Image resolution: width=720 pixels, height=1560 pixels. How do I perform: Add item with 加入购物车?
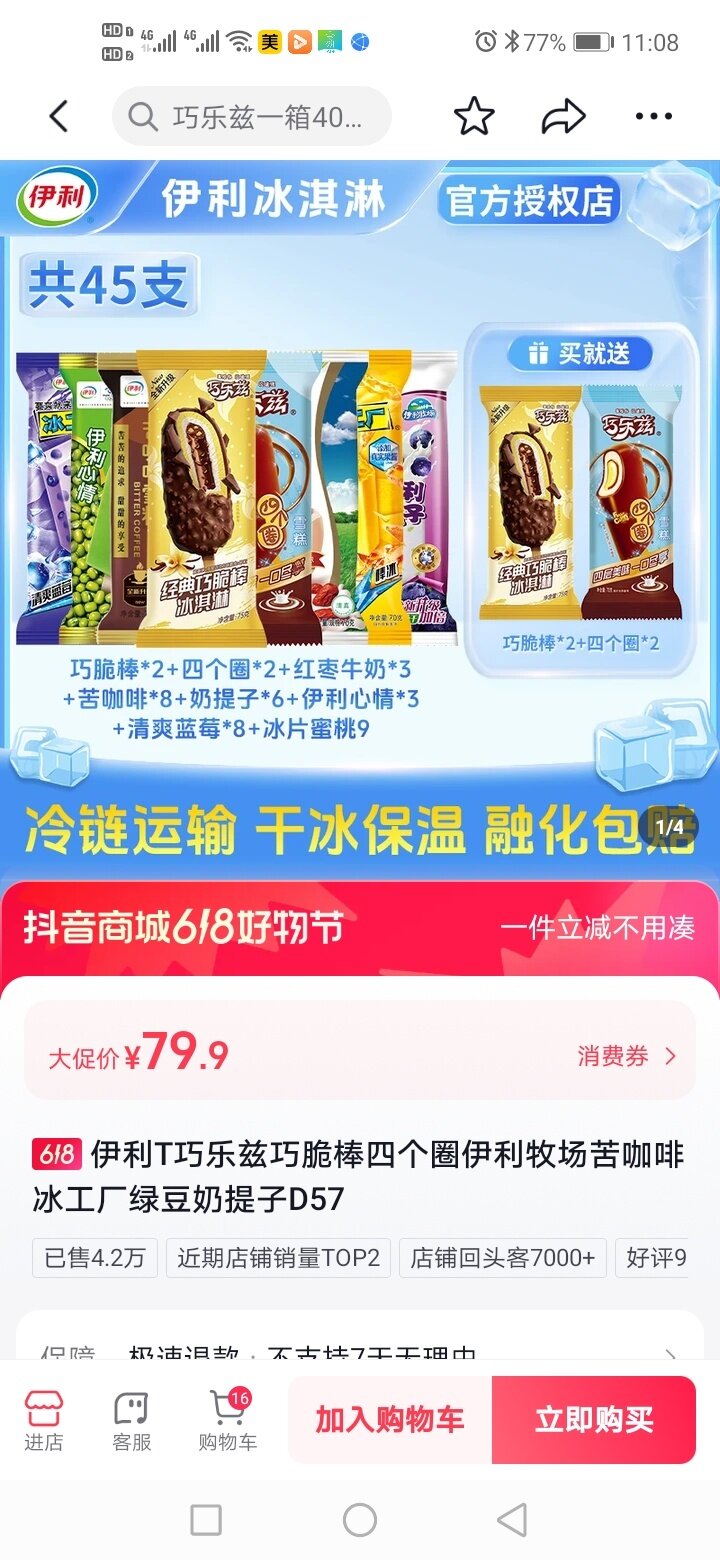(390, 1420)
